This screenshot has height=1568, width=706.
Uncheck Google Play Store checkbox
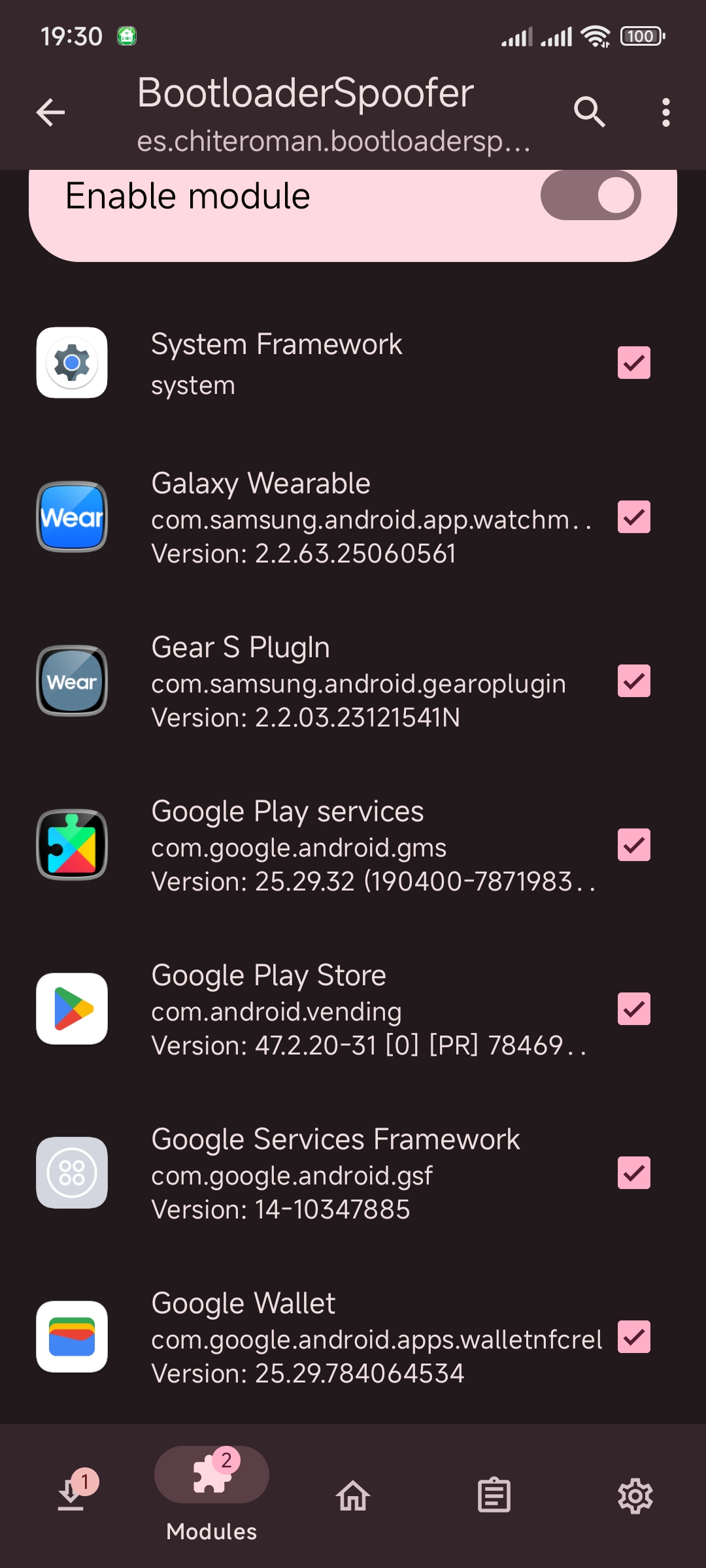tap(634, 1009)
